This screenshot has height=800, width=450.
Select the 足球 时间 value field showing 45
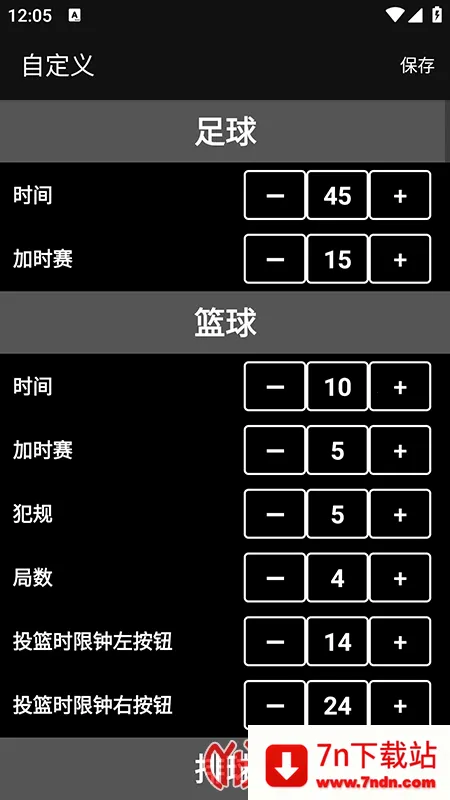(337, 195)
